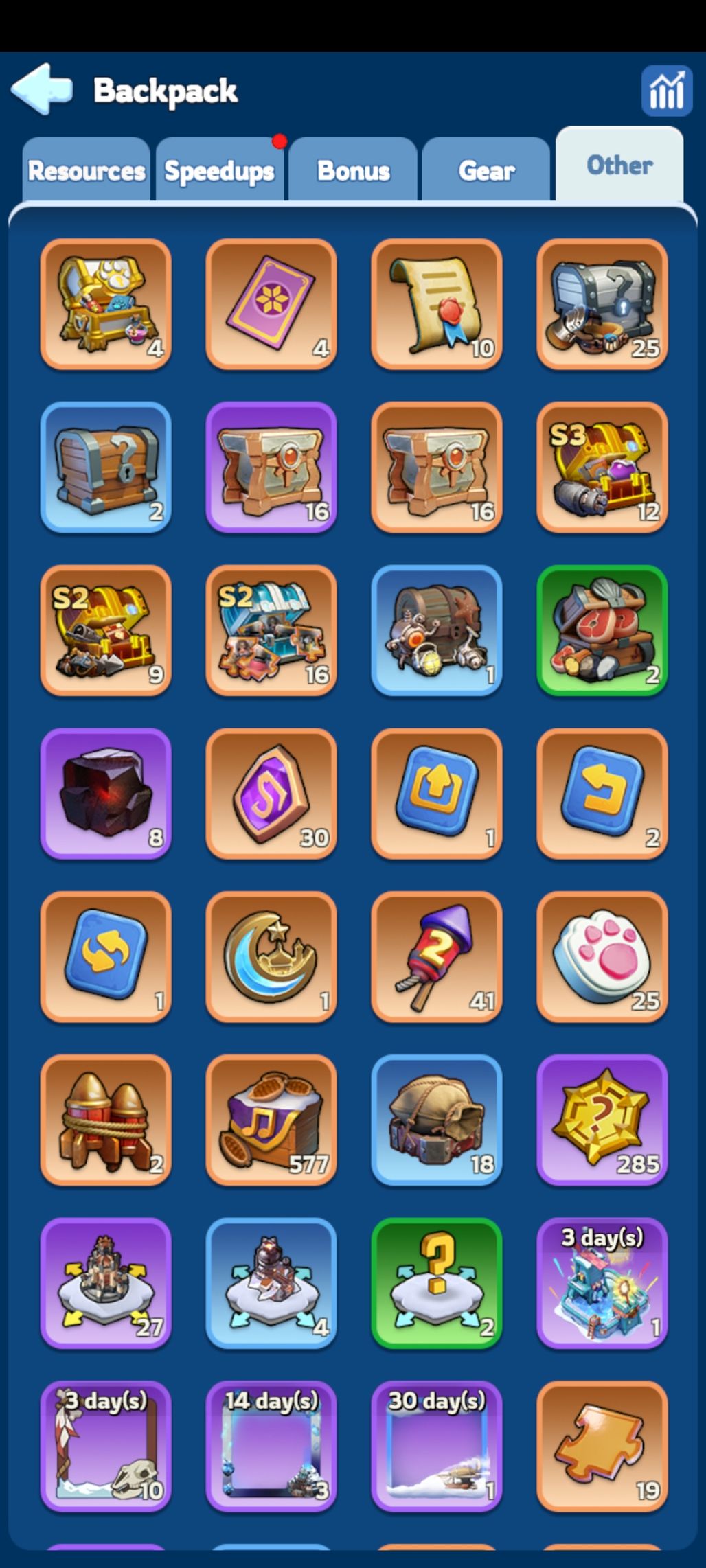Viewport: 706px width, 1568px height.
Task: Select the orange puzzle piece item
Action: [602, 1446]
